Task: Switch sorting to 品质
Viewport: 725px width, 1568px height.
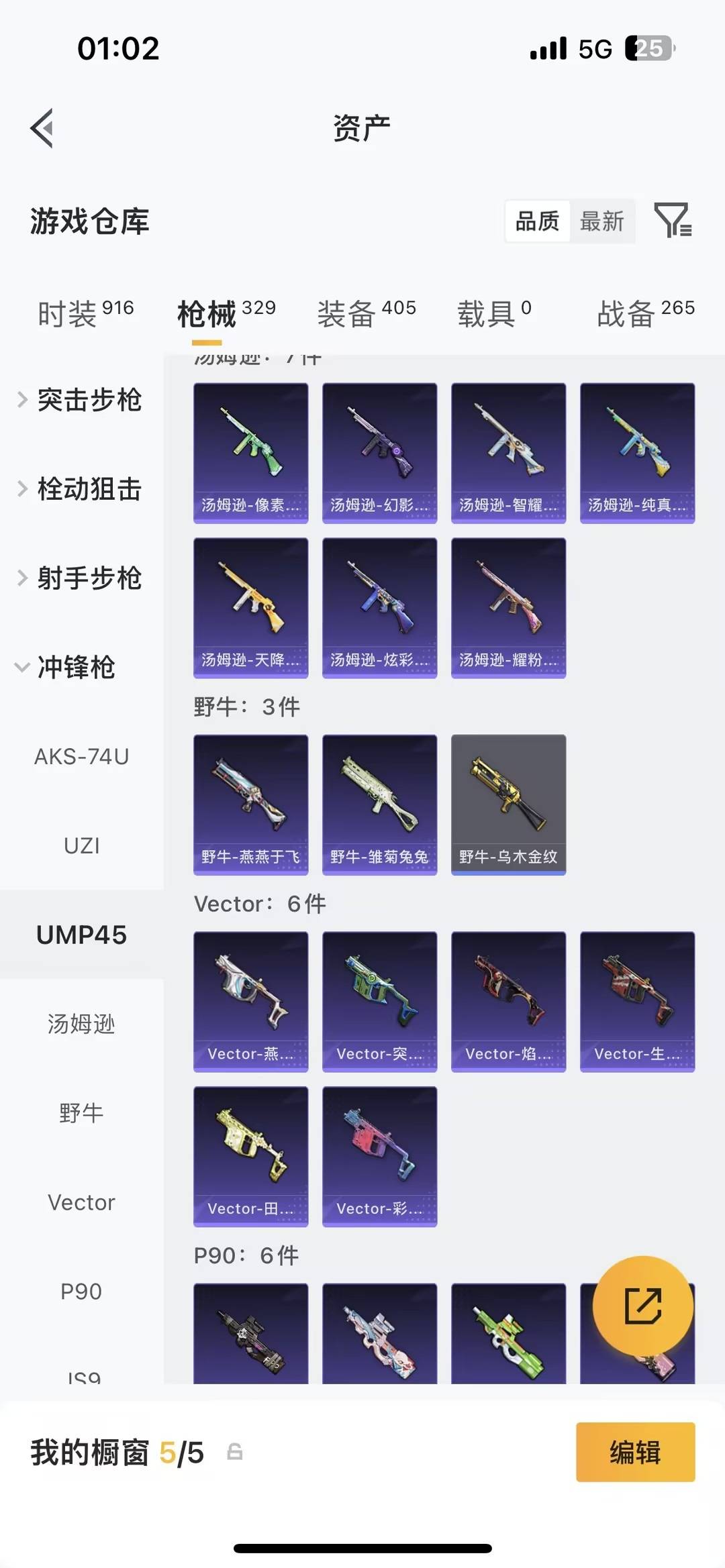Action: click(536, 221)
